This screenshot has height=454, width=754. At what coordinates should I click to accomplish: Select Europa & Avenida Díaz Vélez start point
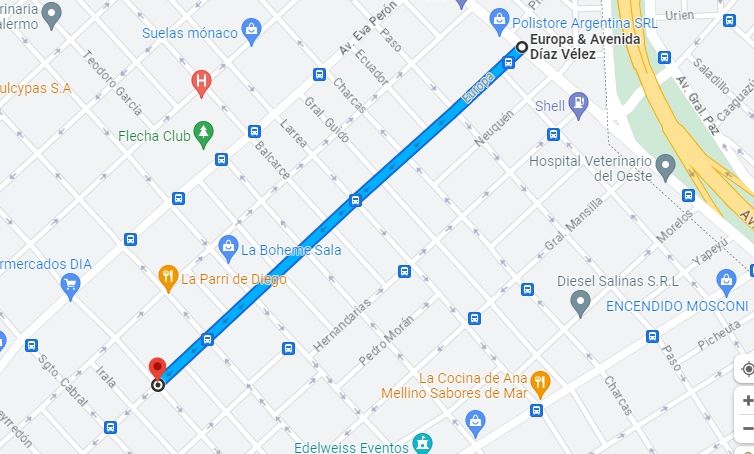click(521, 46)
